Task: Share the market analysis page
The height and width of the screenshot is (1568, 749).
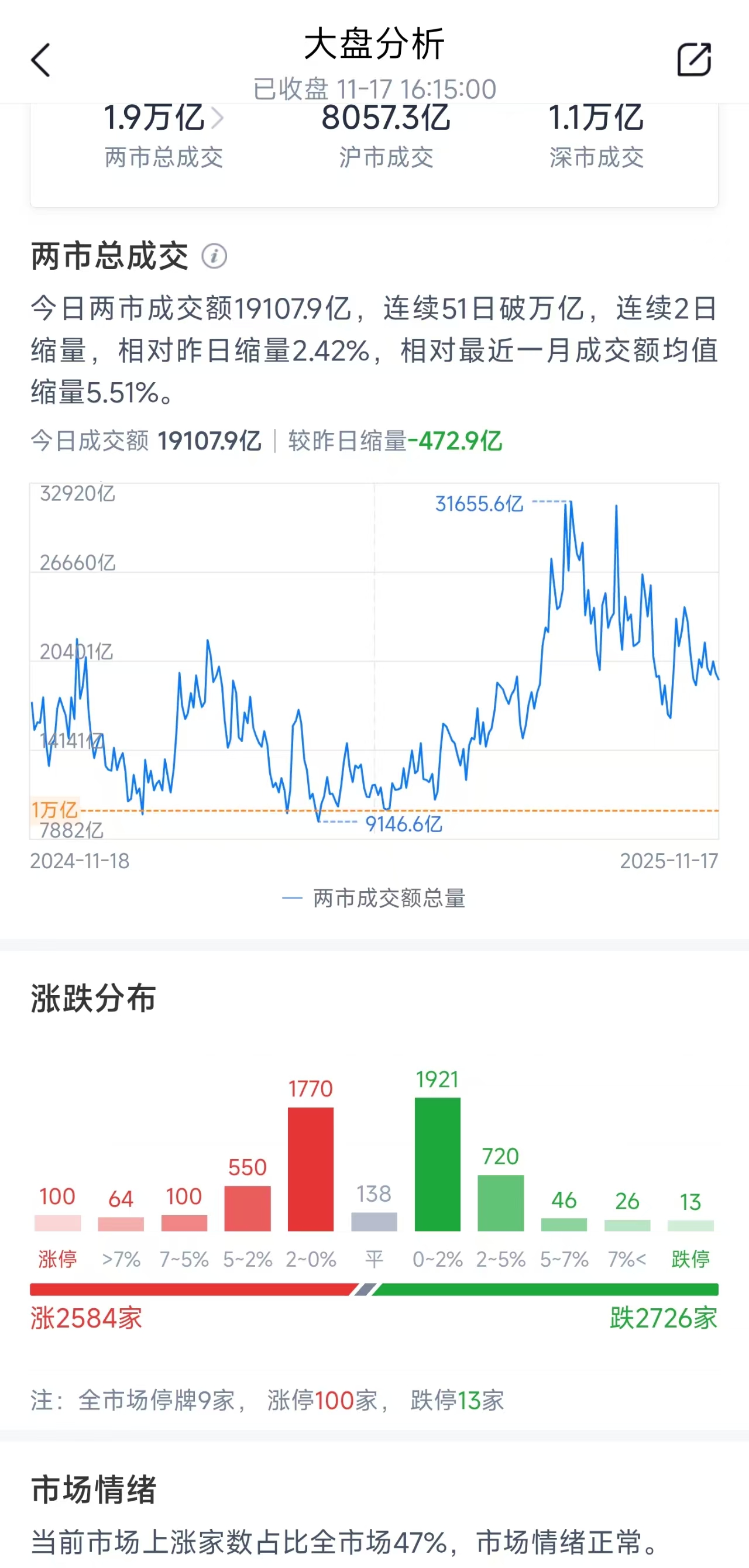Action: click(693, 60)
